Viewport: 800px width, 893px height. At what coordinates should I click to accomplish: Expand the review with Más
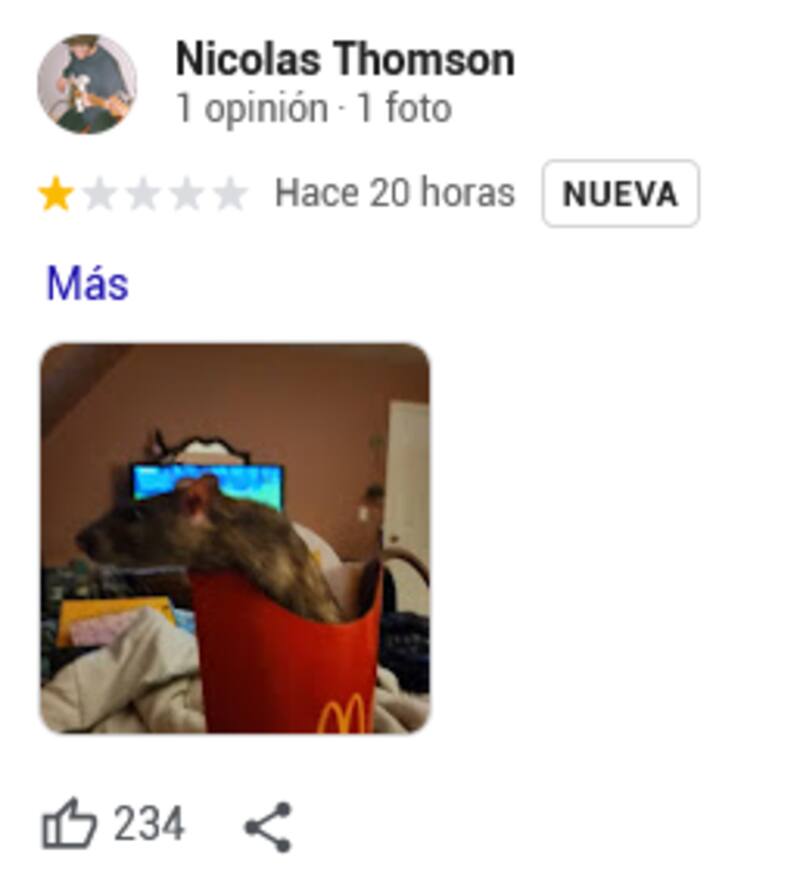click(x=87, y=284)
